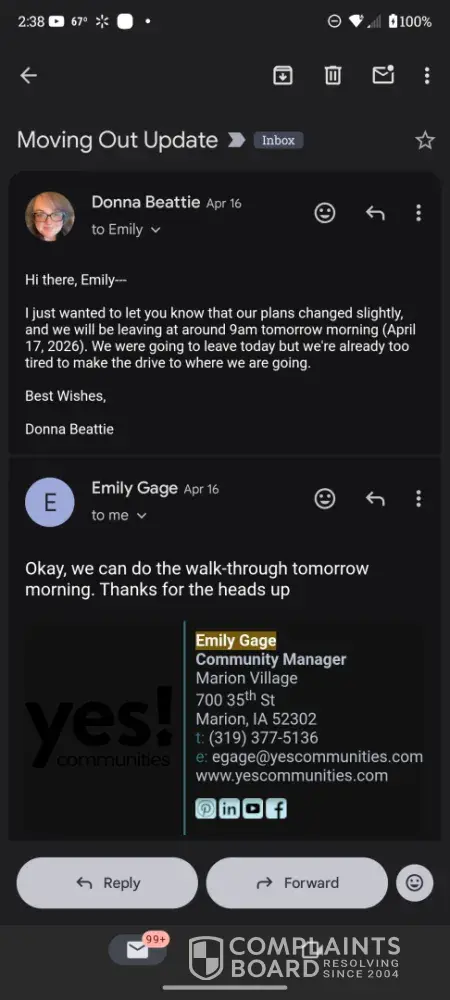Open the Mail tab with 99+ badge
Screen dimensions: 450x1000
(x=138, y=950)
